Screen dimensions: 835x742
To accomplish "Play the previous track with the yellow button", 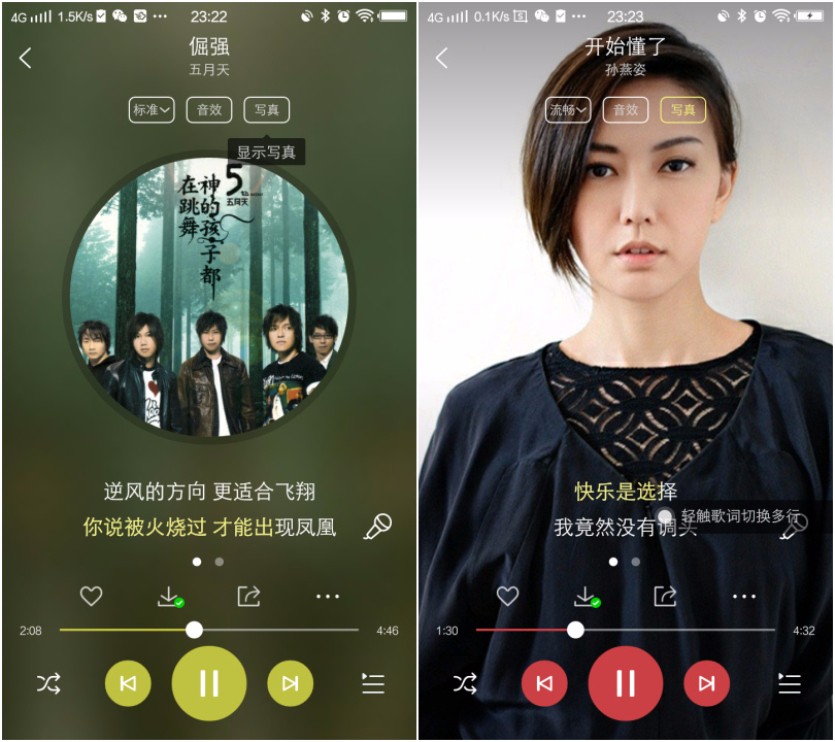I will tap(128, 684).
